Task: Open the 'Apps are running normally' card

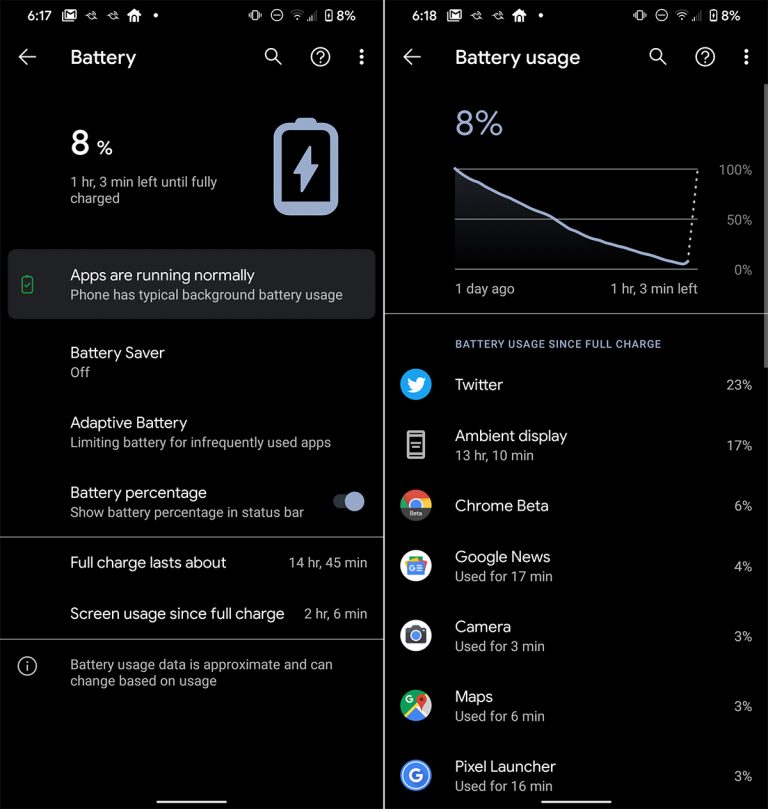Action: pos(191,285)
